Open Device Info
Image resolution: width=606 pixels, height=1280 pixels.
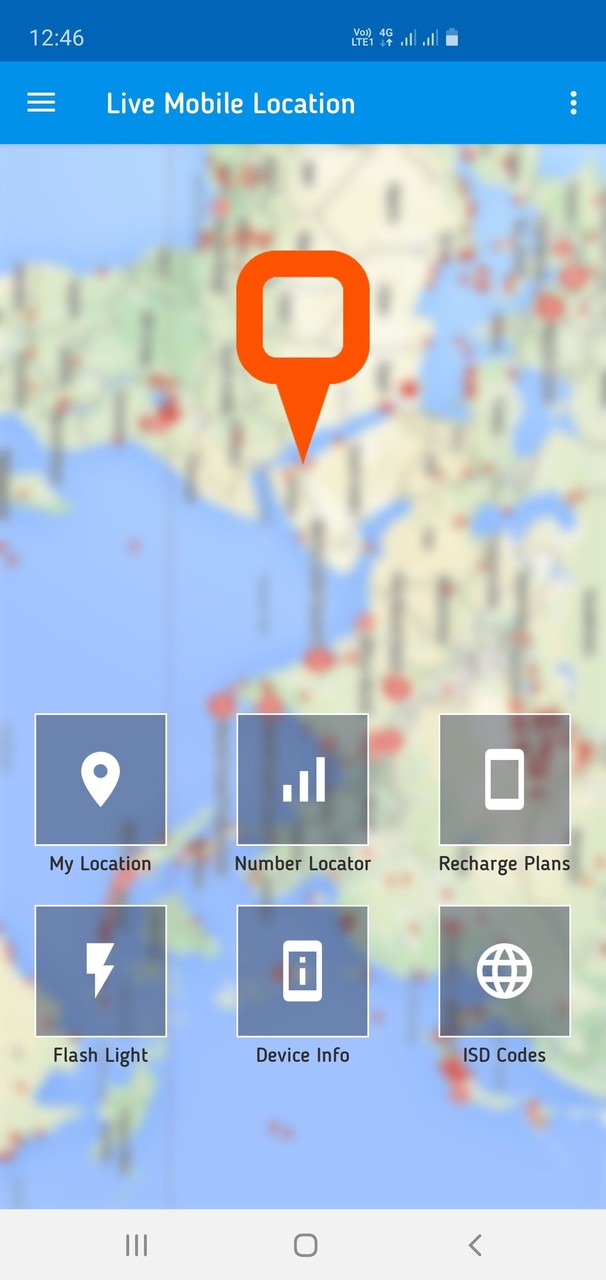pos(303,971)
